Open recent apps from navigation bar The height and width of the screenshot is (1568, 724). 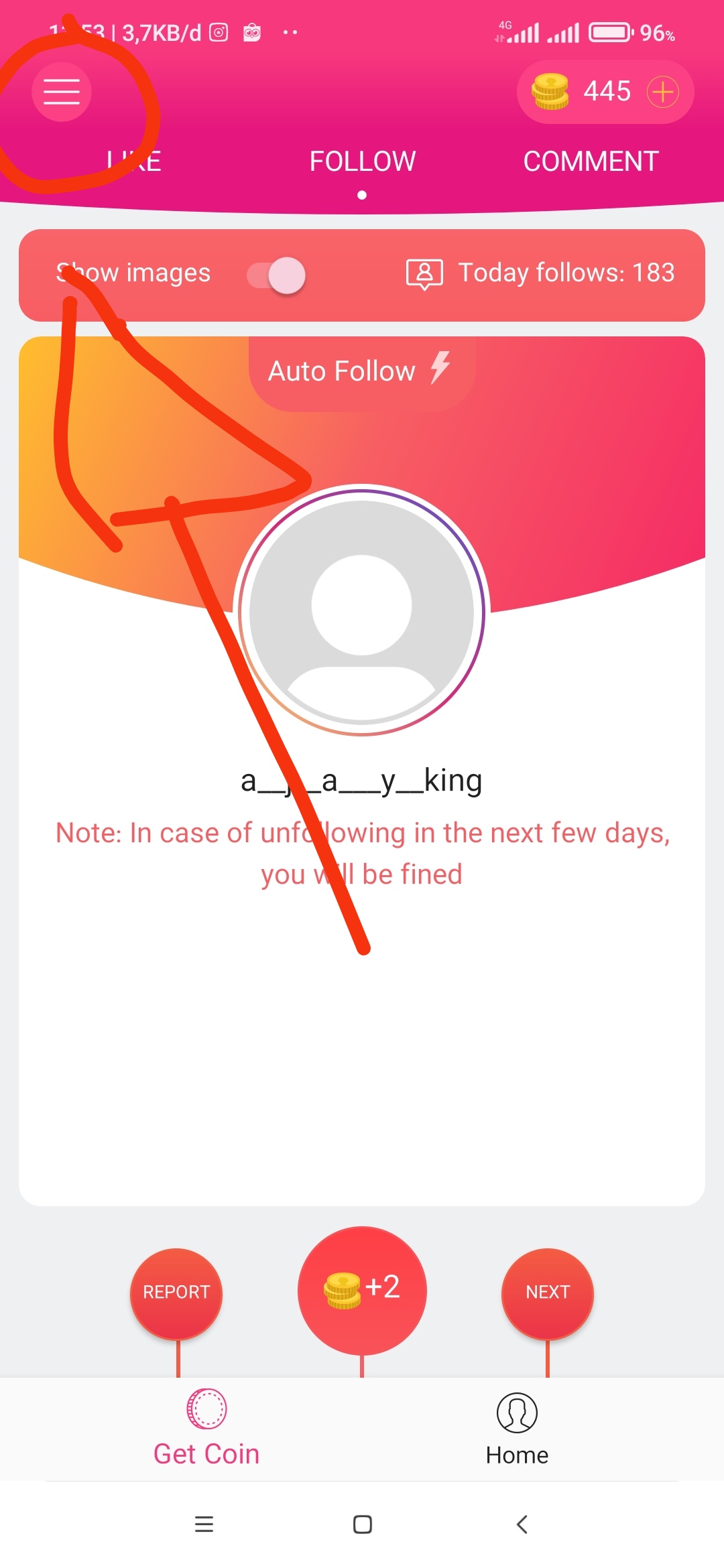click(204, 1524)
